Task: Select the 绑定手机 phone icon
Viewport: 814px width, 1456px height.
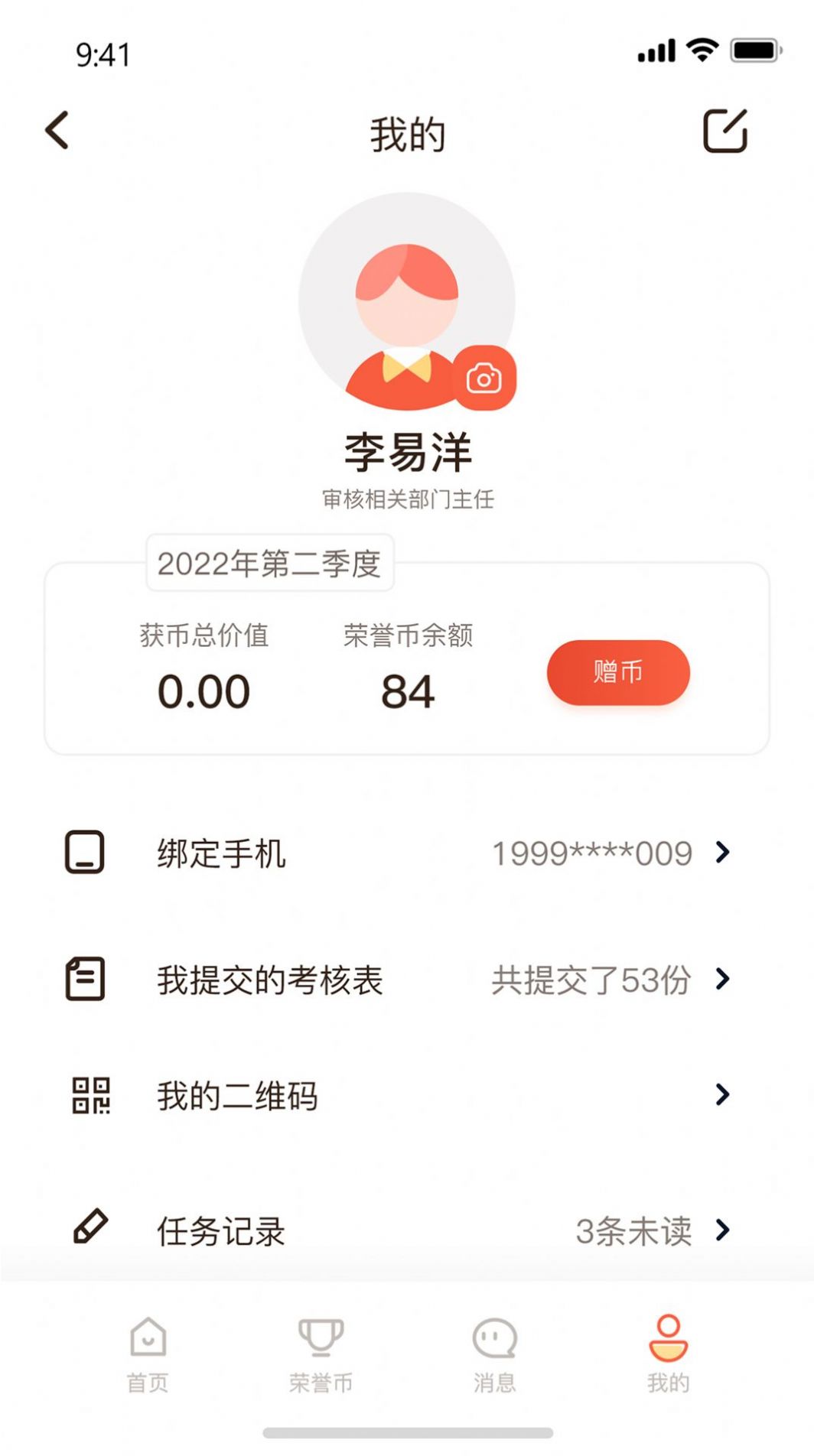Action: [86, 853]
